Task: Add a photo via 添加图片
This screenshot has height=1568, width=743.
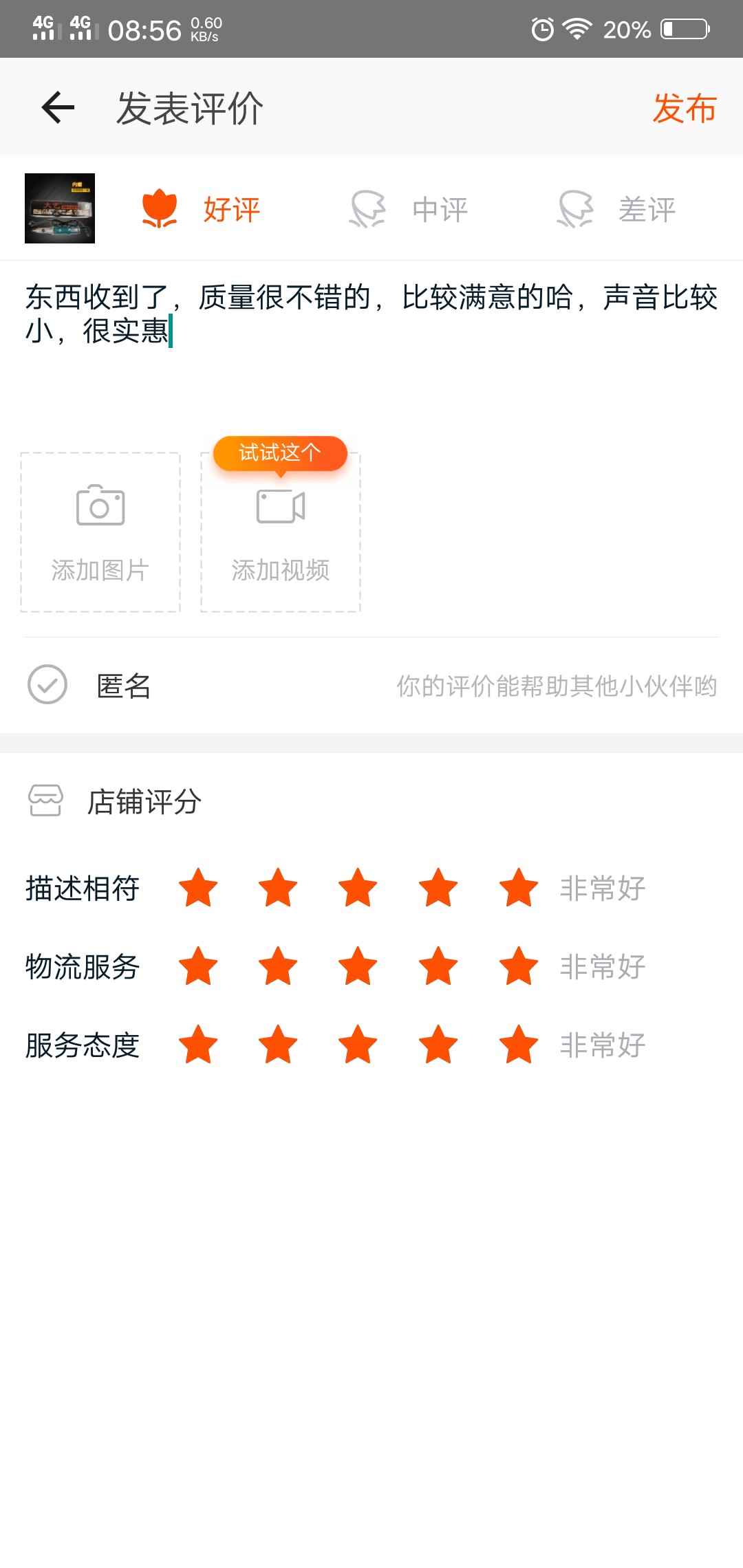Action: click(x=100, y=532)
